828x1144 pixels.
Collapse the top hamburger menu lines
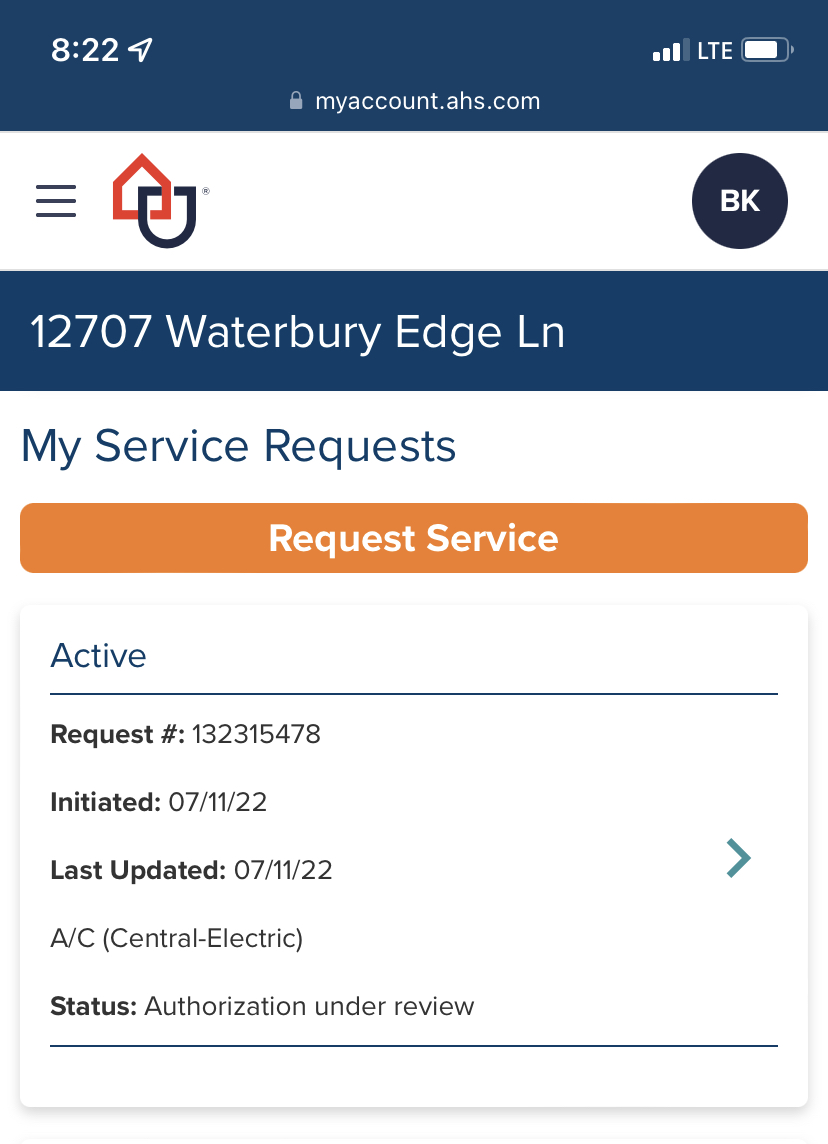[x=56, y=201]
